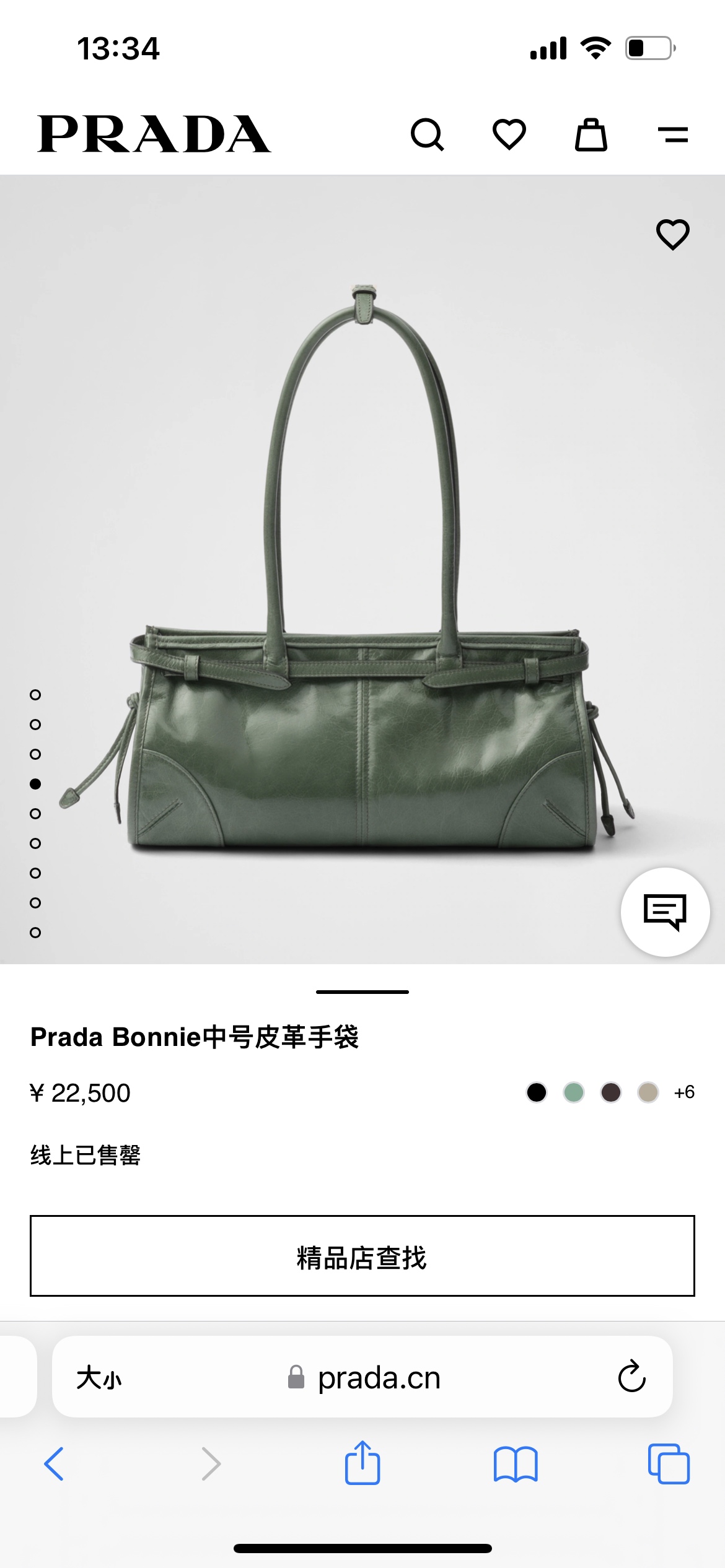The image size is (725, 1568).
Task: Open the wishlist heart in the header
Action: pos(509,134)
